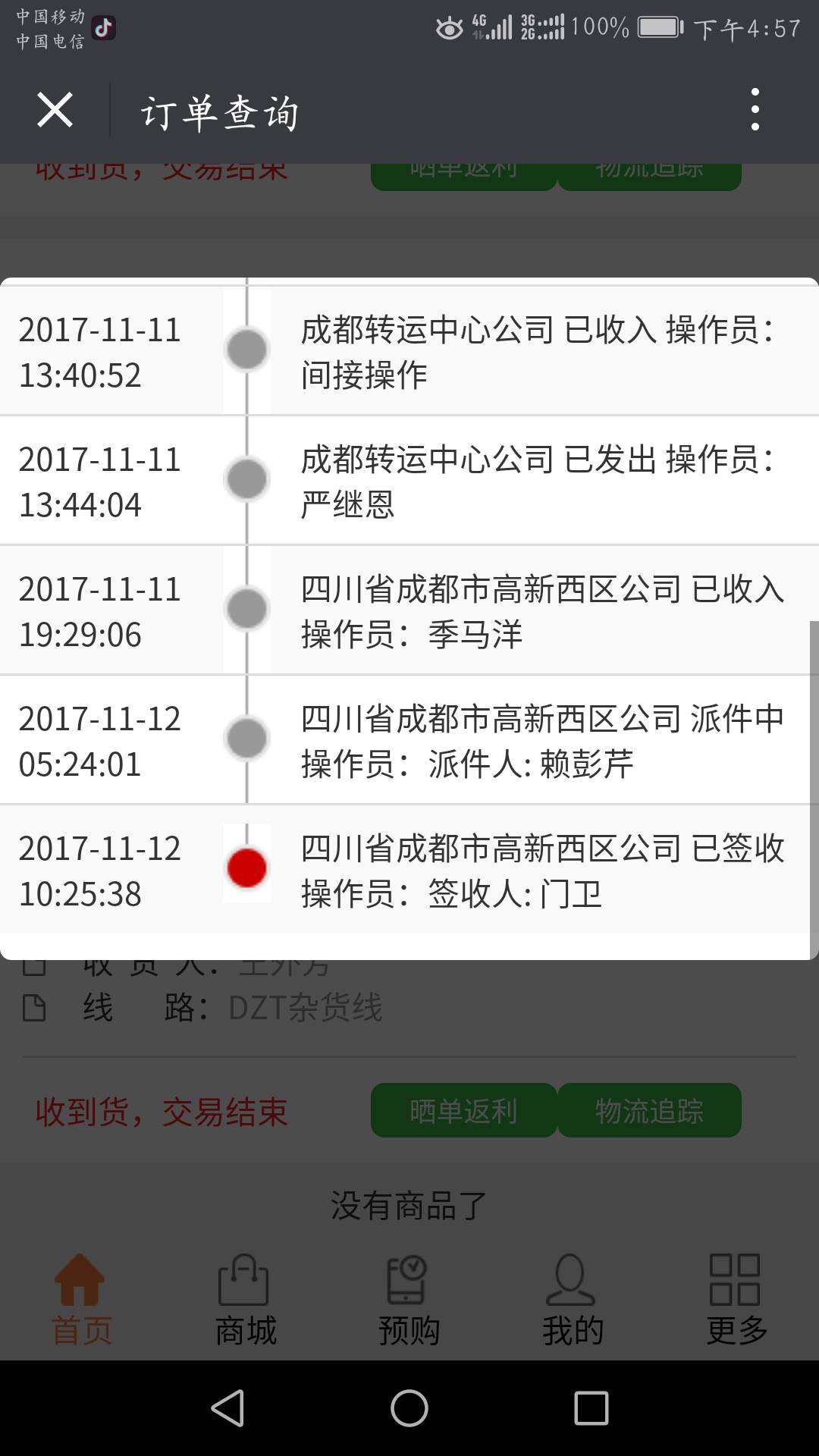Open the 预购 tab

click(409, 1300)
